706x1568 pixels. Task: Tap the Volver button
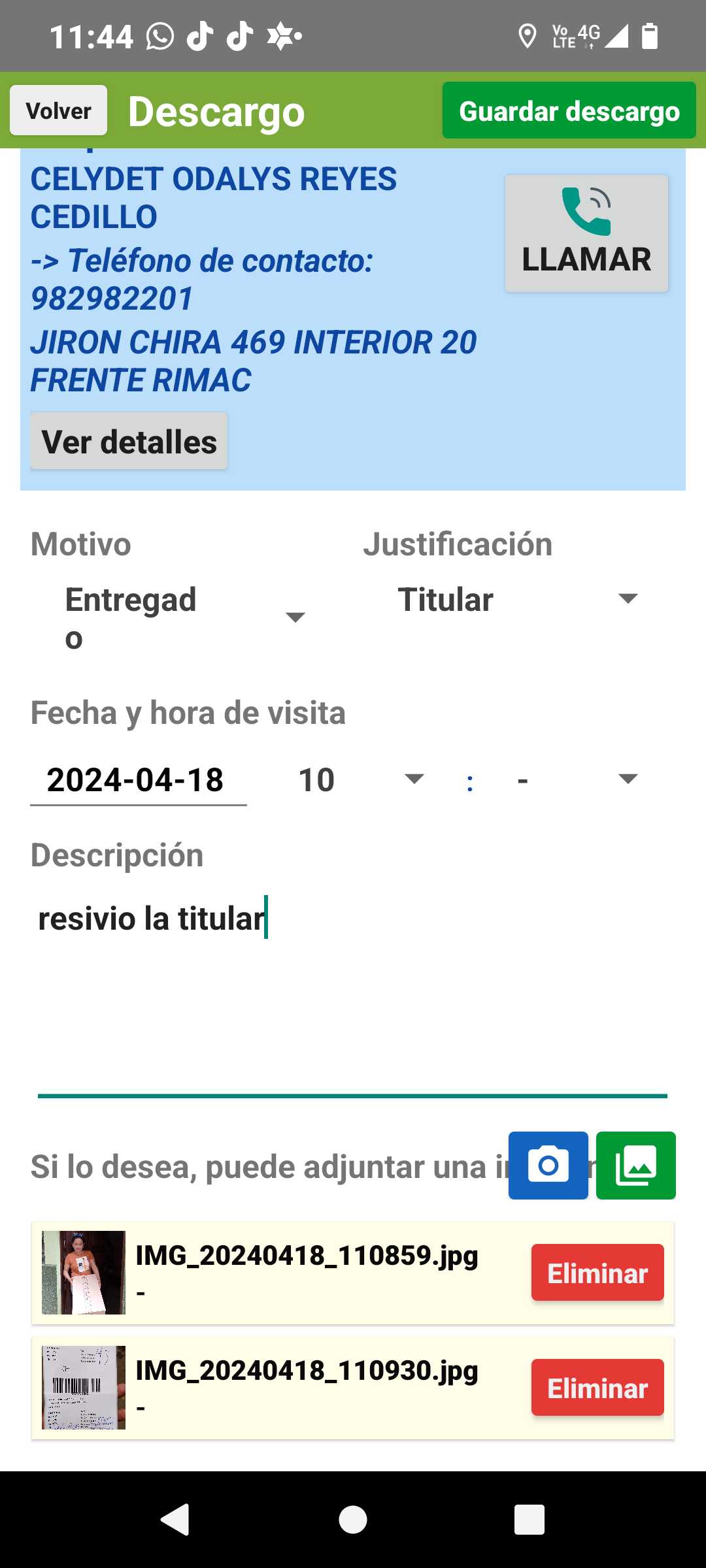58,110
